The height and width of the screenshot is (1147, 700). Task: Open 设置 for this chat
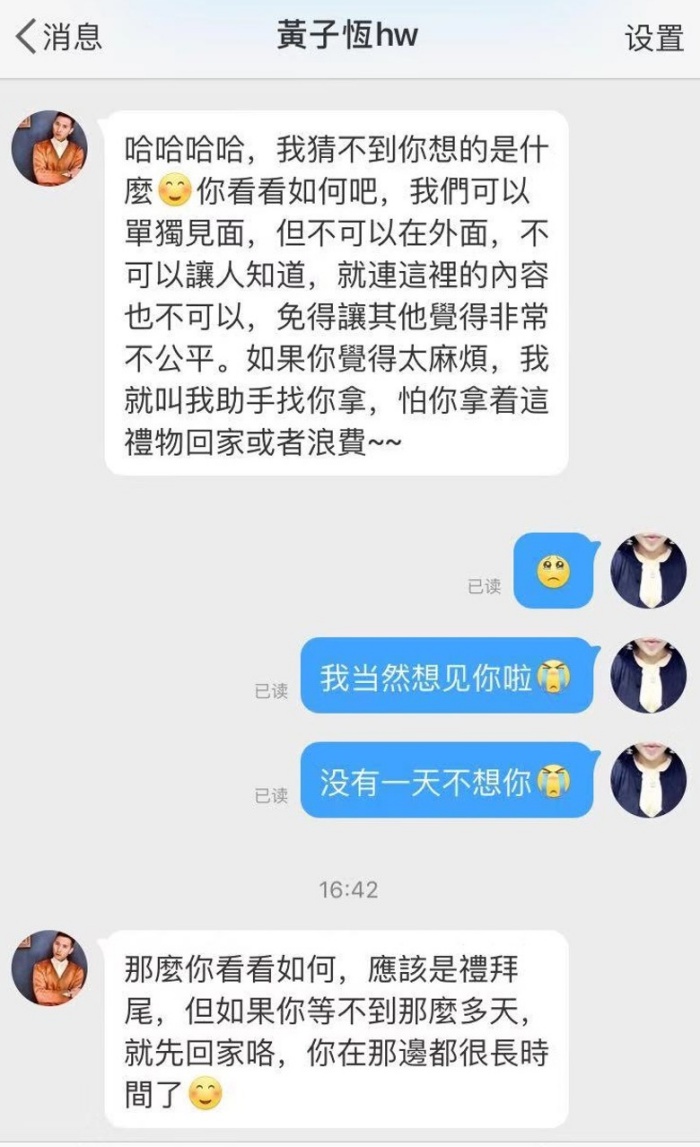[654, 38]
